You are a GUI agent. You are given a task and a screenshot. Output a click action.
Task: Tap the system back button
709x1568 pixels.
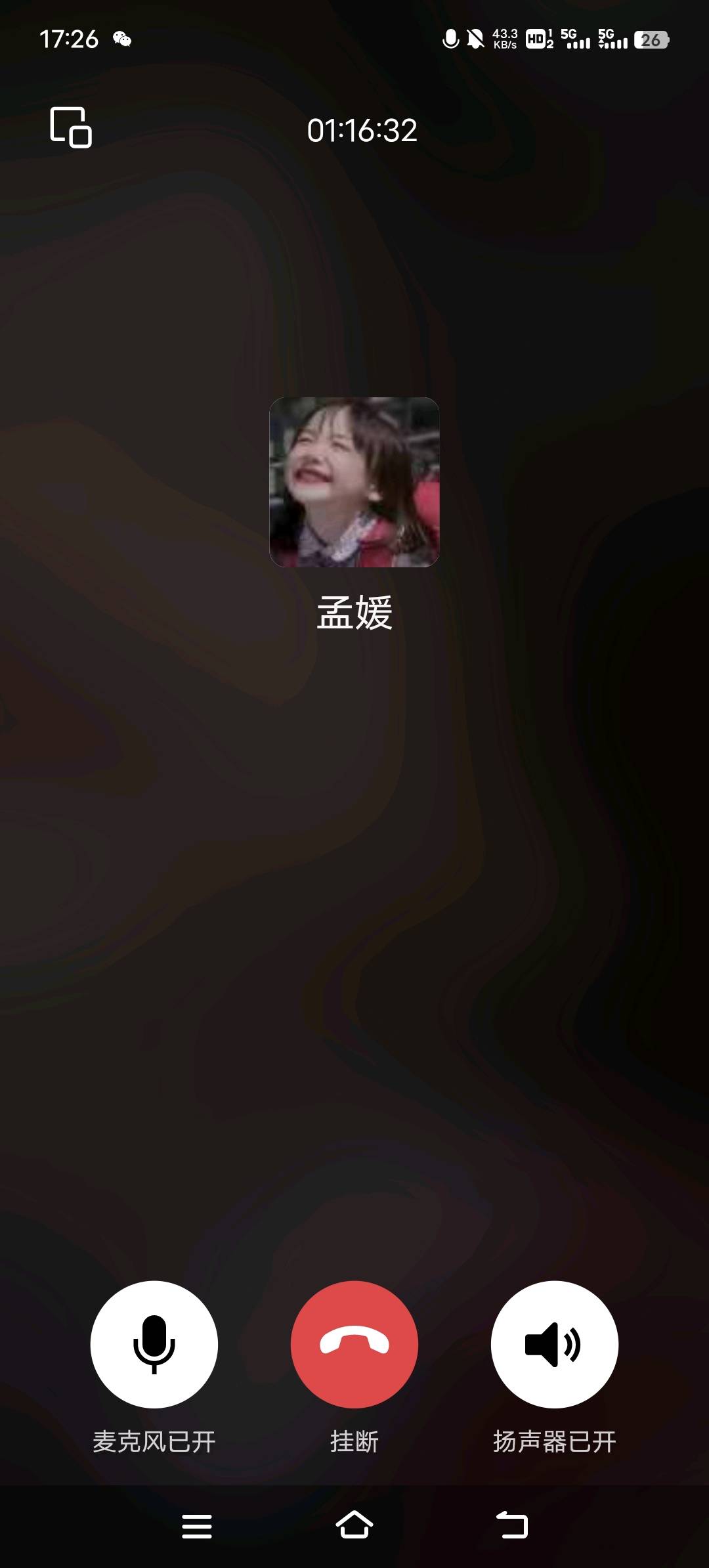pos(512,1525)
